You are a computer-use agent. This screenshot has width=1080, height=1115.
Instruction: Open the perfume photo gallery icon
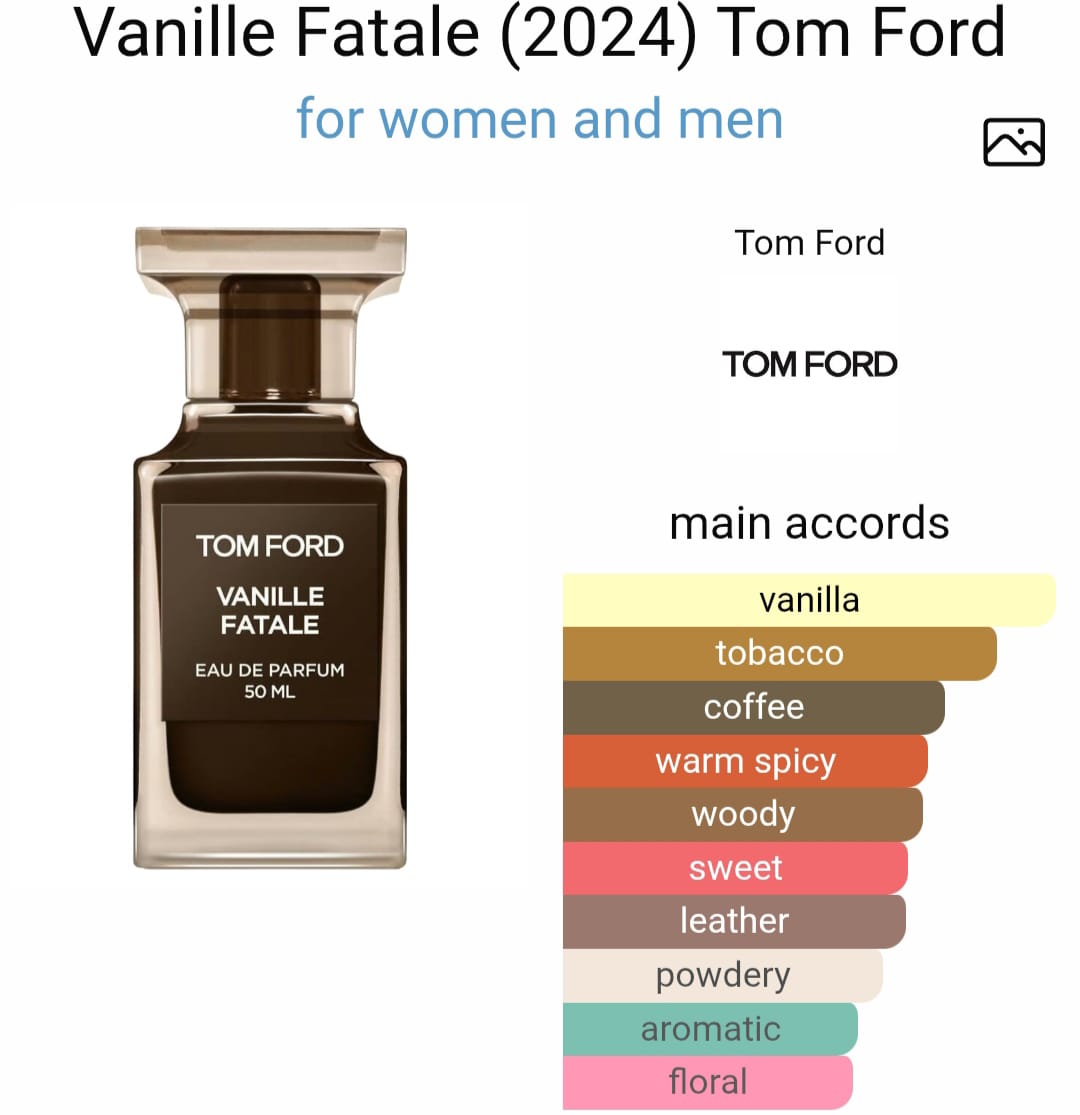pyautogui.click(x=1013, y=142)
